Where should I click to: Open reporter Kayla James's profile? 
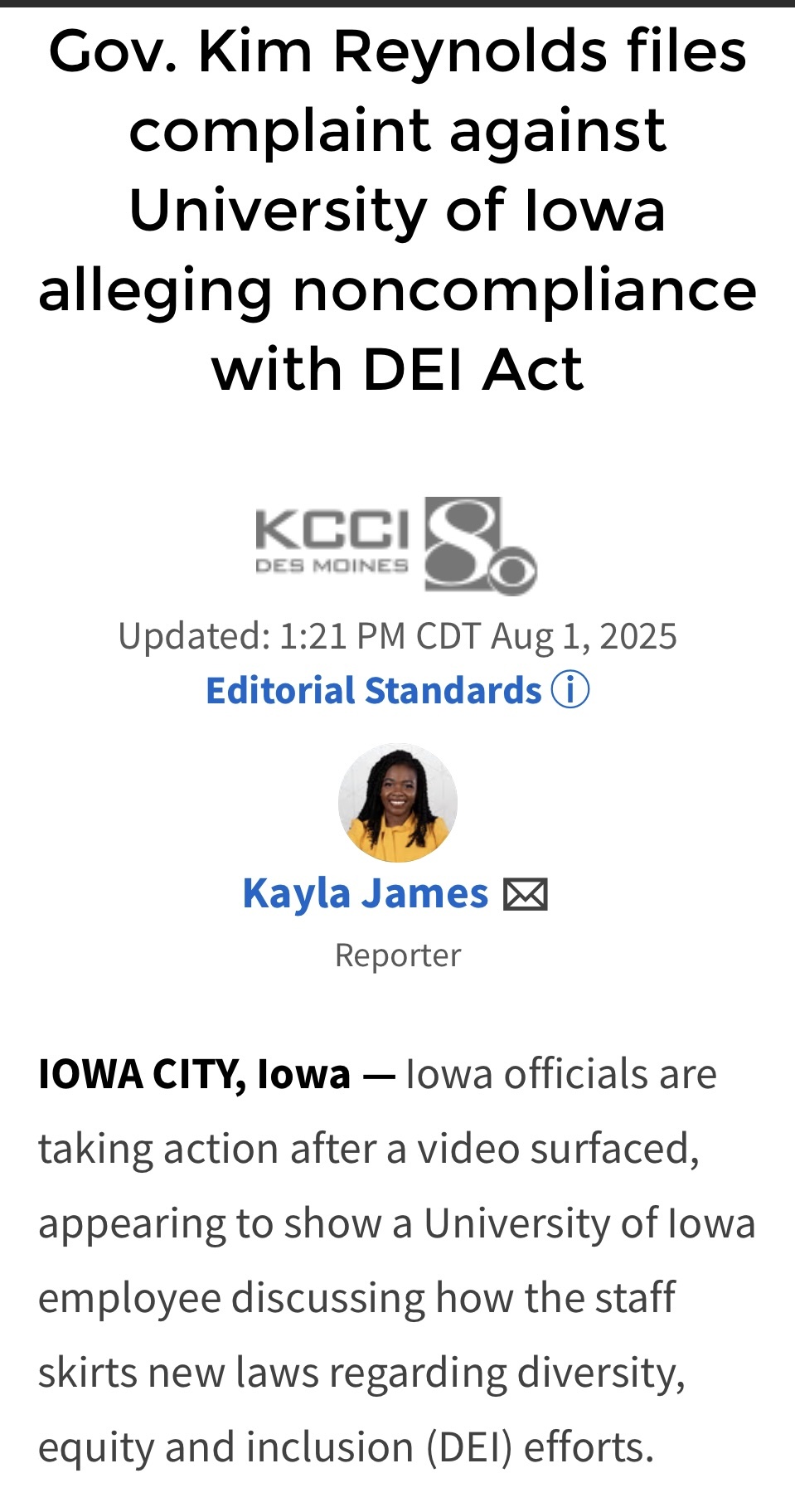(365, 894)
